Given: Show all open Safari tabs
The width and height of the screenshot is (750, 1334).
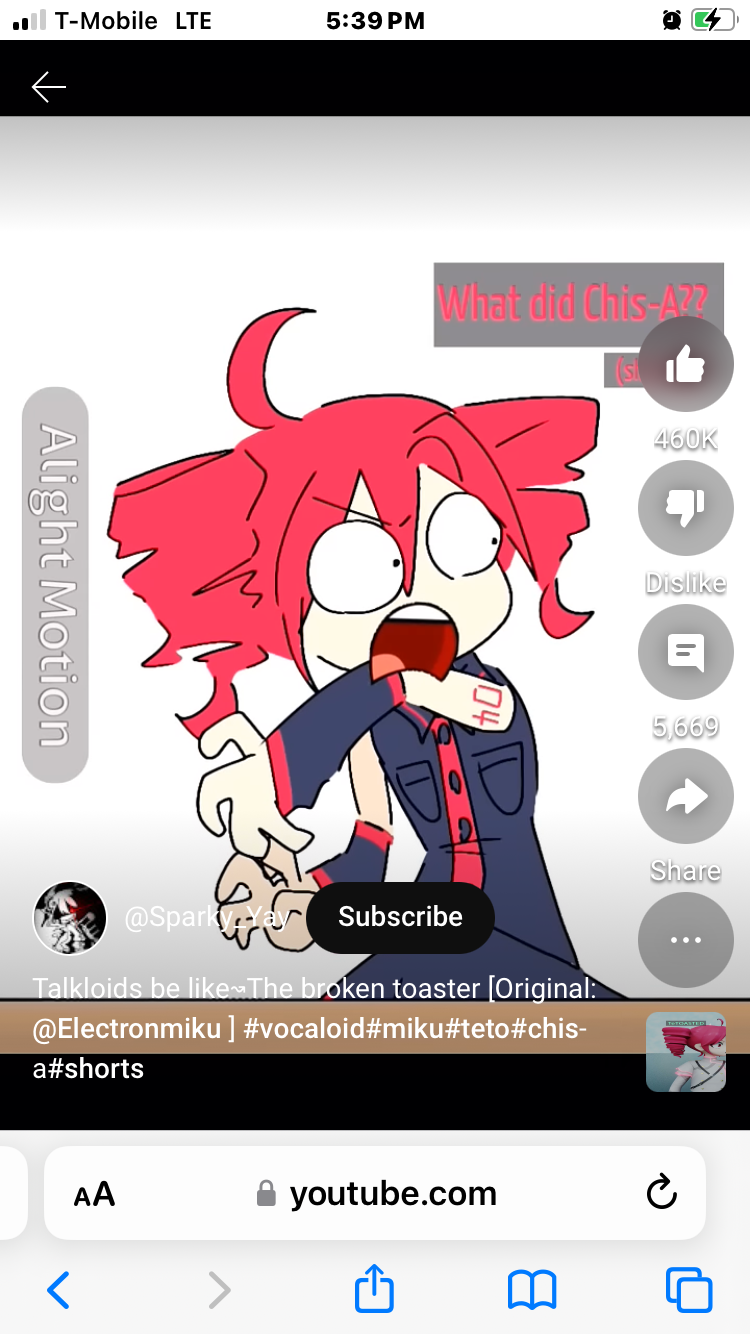Looking at the screenshot, I should [689, 1290].
